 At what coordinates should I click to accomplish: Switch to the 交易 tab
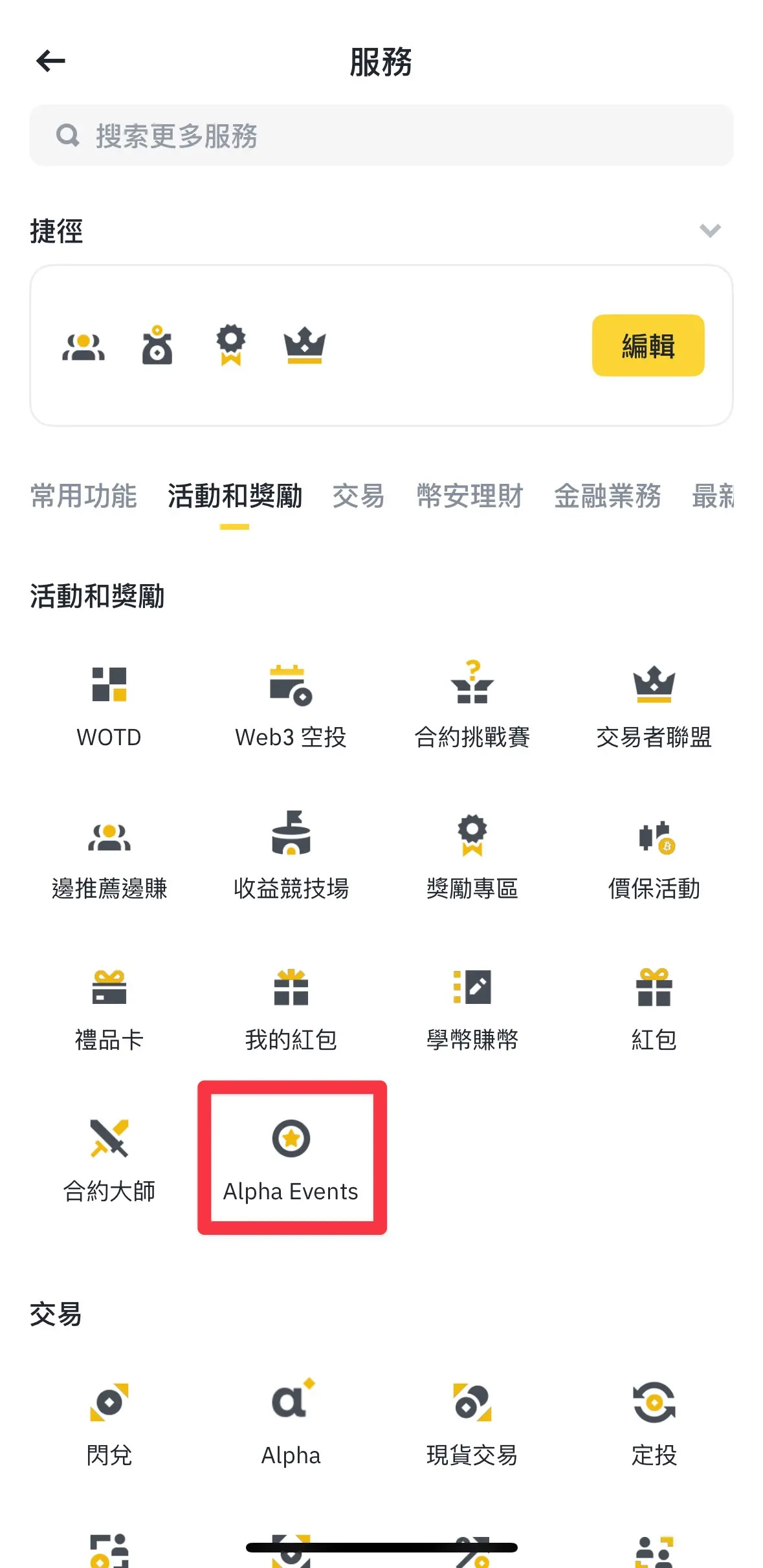click(x=359, y=496)
